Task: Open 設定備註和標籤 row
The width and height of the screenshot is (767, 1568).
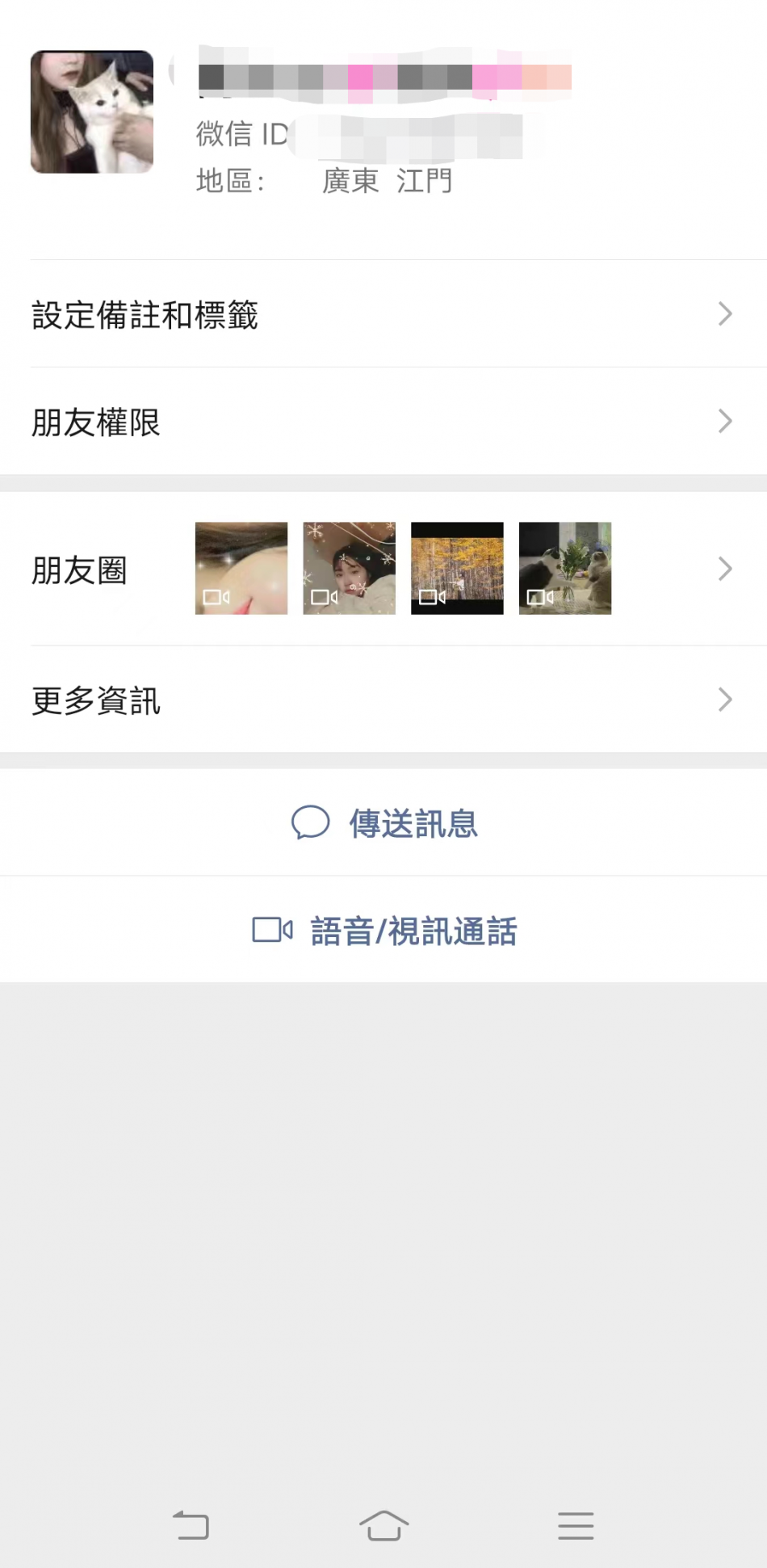Action: (383, 314)
